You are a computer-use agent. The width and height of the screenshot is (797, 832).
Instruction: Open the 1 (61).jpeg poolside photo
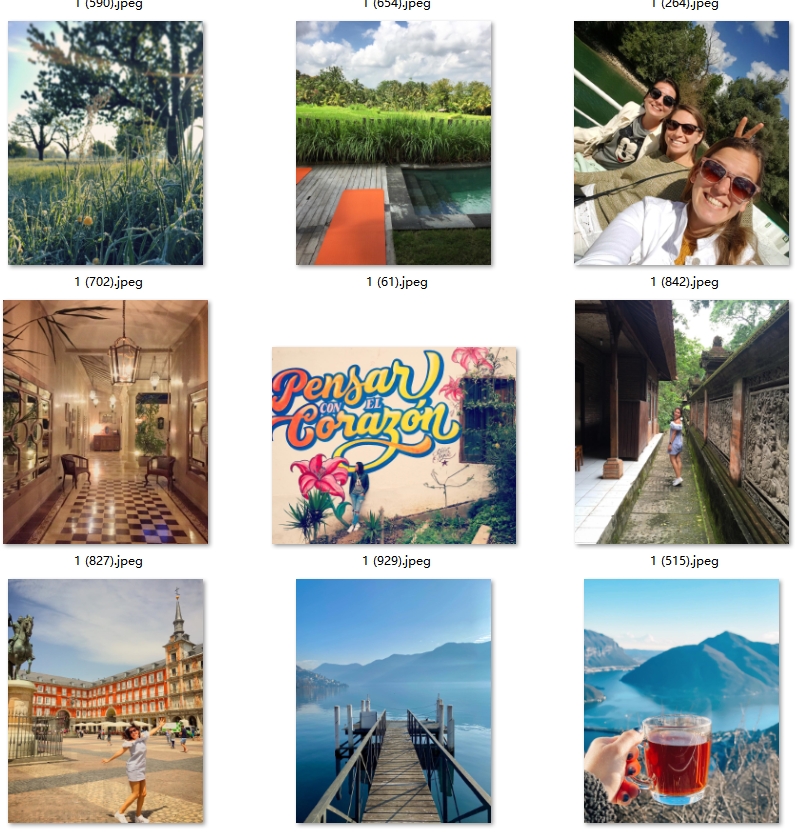tap(393, 143)
